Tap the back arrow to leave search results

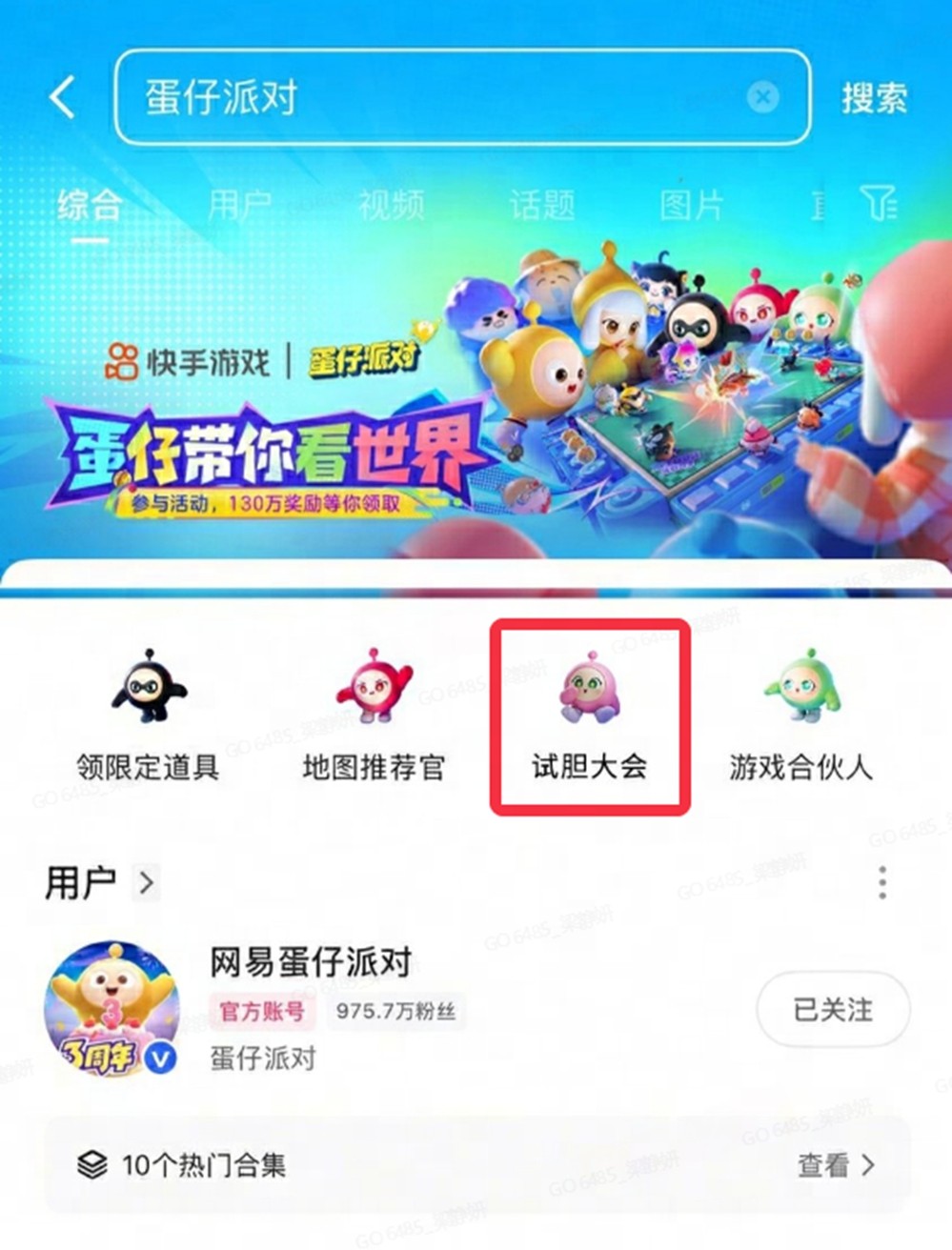pos(59,97)
